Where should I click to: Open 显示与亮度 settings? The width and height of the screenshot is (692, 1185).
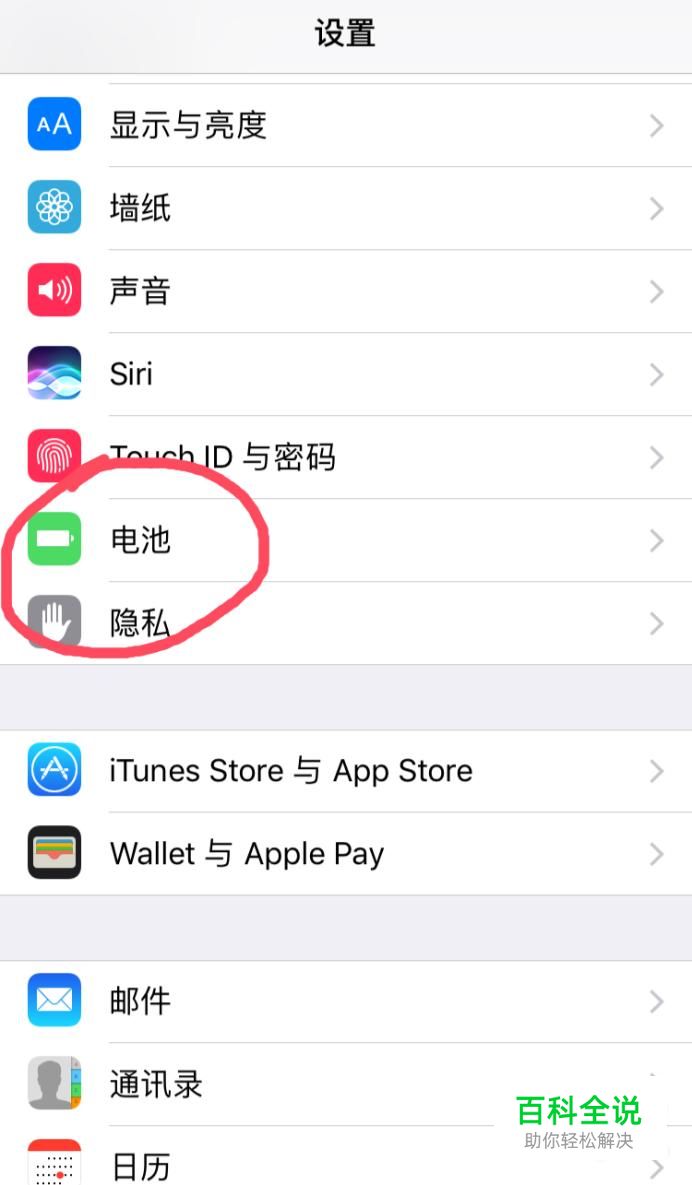click(x=346, y=125)
